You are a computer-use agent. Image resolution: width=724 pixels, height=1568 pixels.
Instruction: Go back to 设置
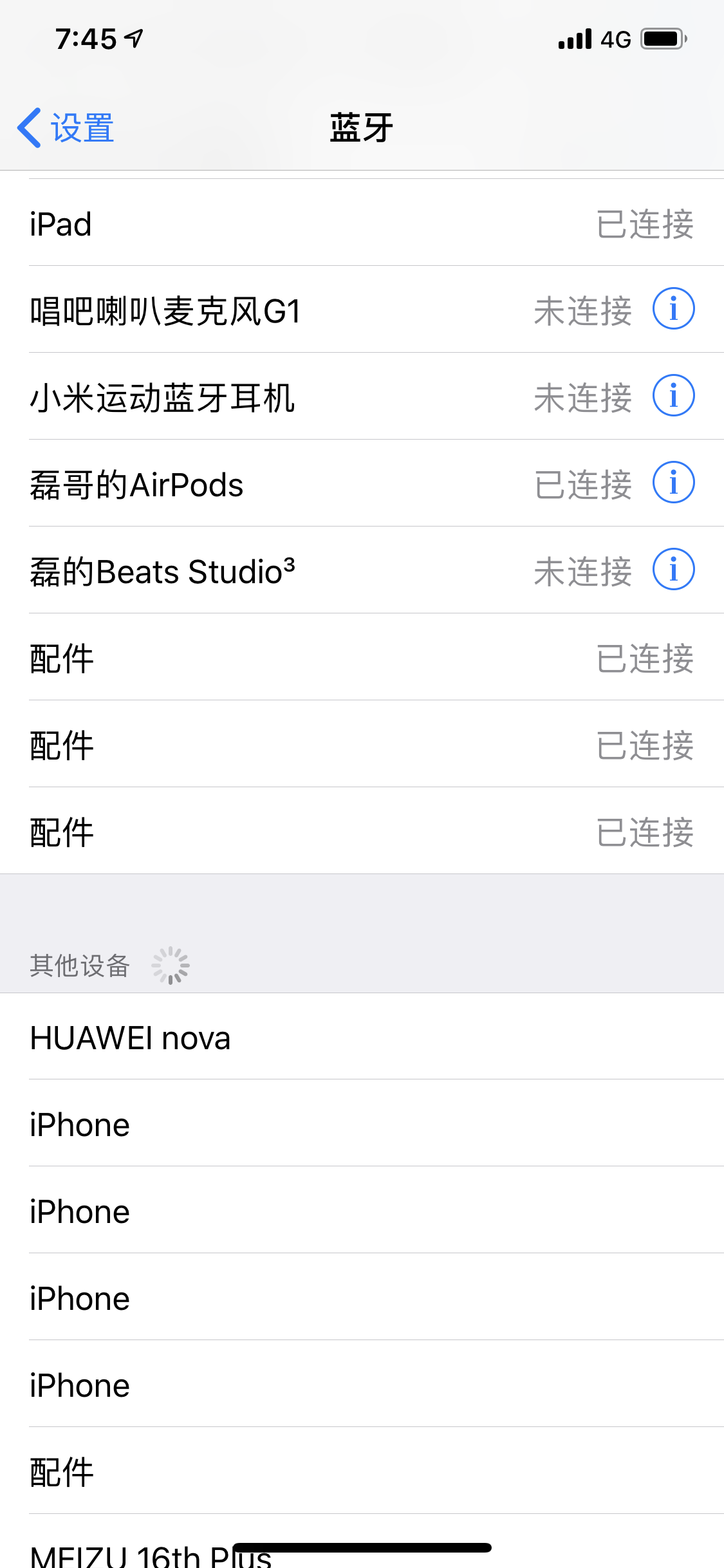click(66, 127)
